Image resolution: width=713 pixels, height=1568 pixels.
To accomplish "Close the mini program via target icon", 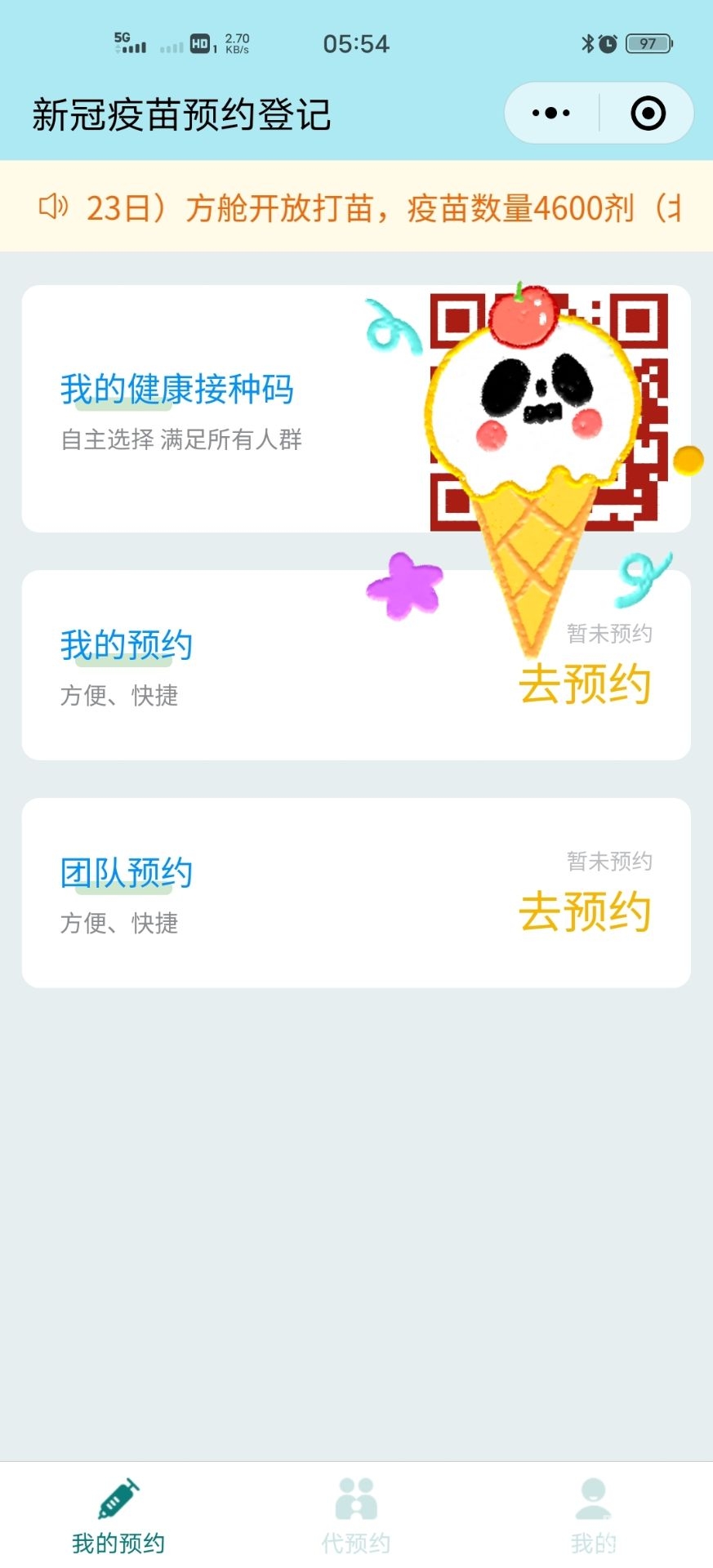I will click(648, 114).
